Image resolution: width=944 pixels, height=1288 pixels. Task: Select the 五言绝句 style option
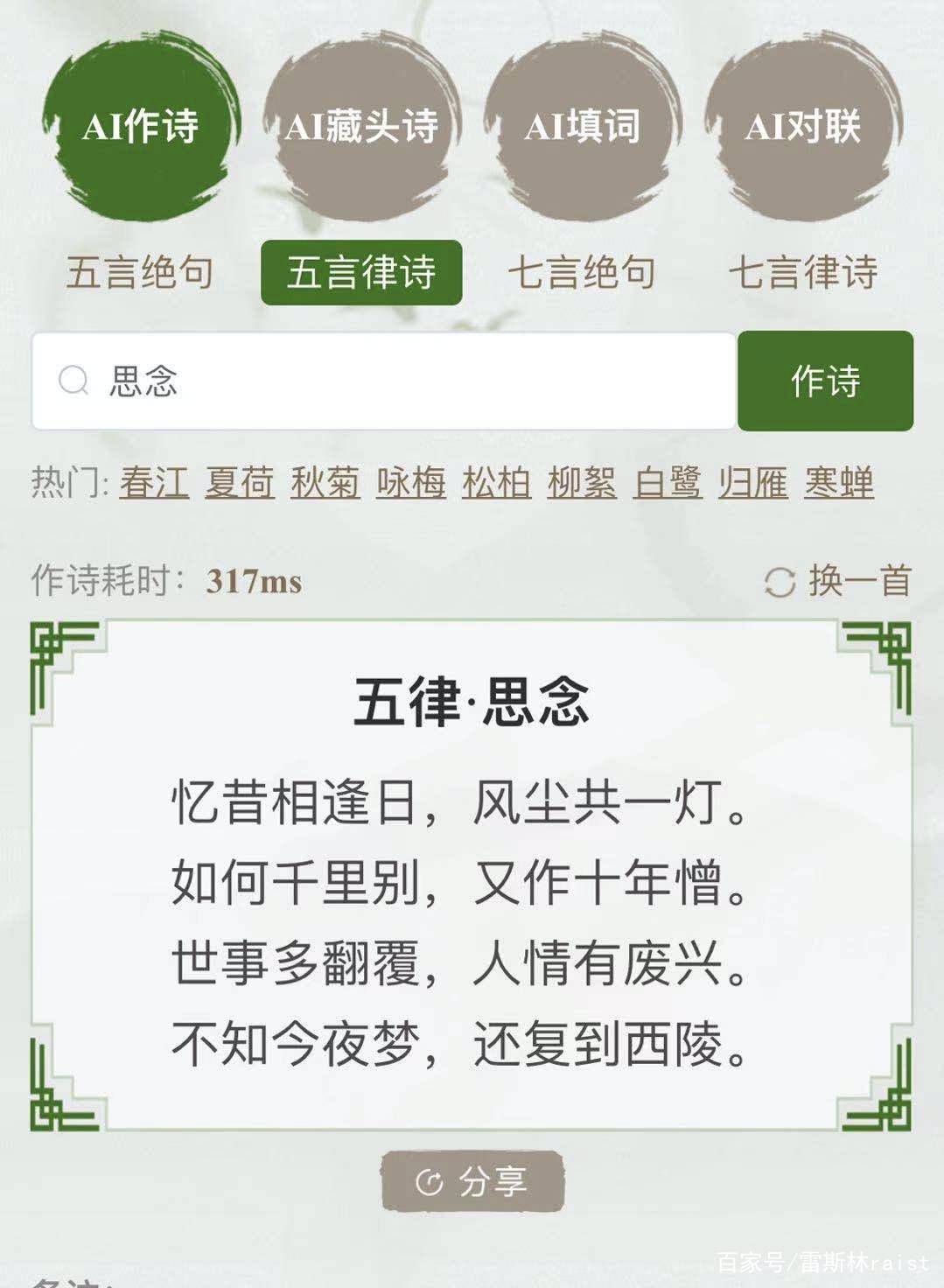click(x=143, y=271)
